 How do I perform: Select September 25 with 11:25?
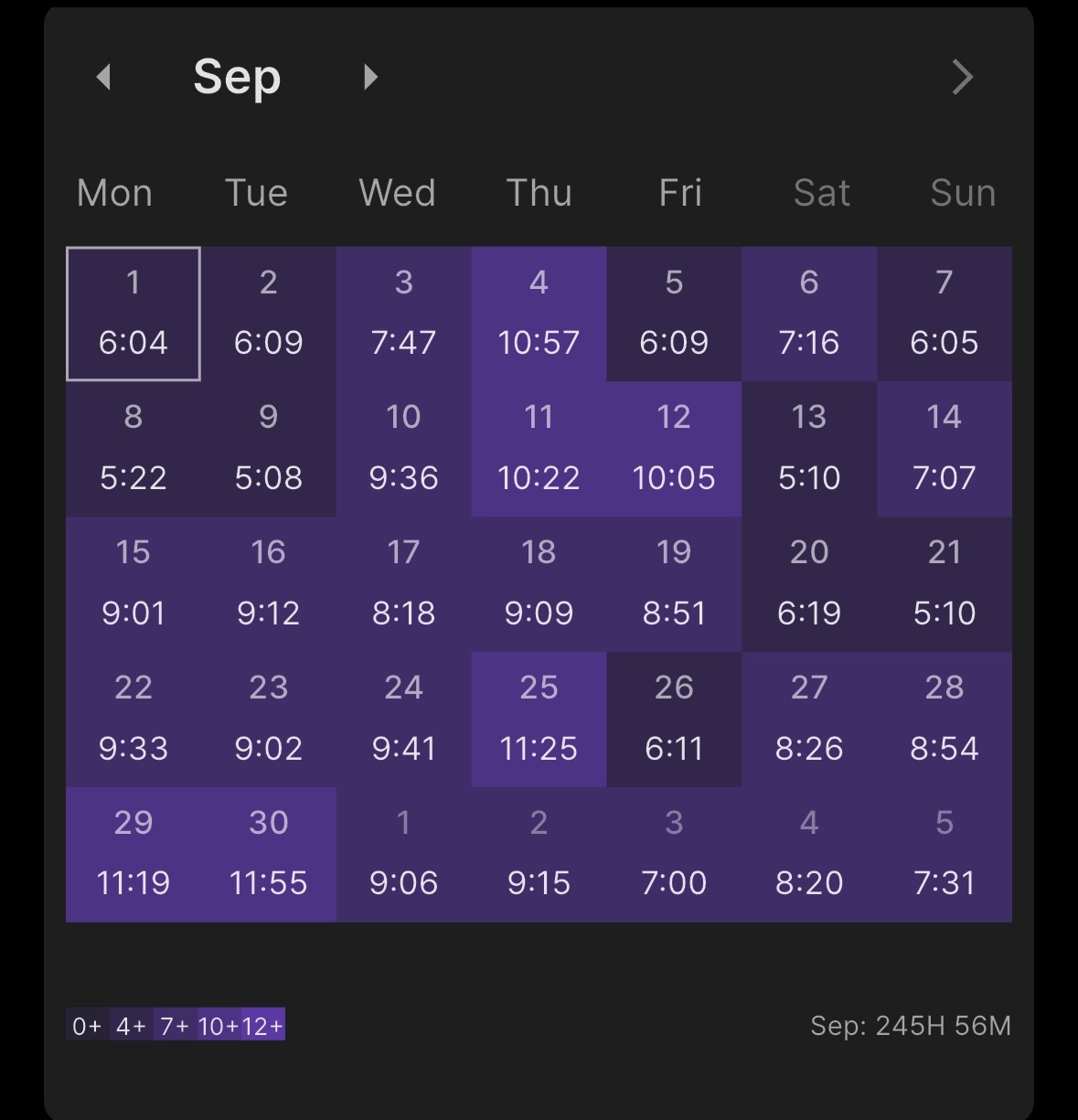coord(539,720)
